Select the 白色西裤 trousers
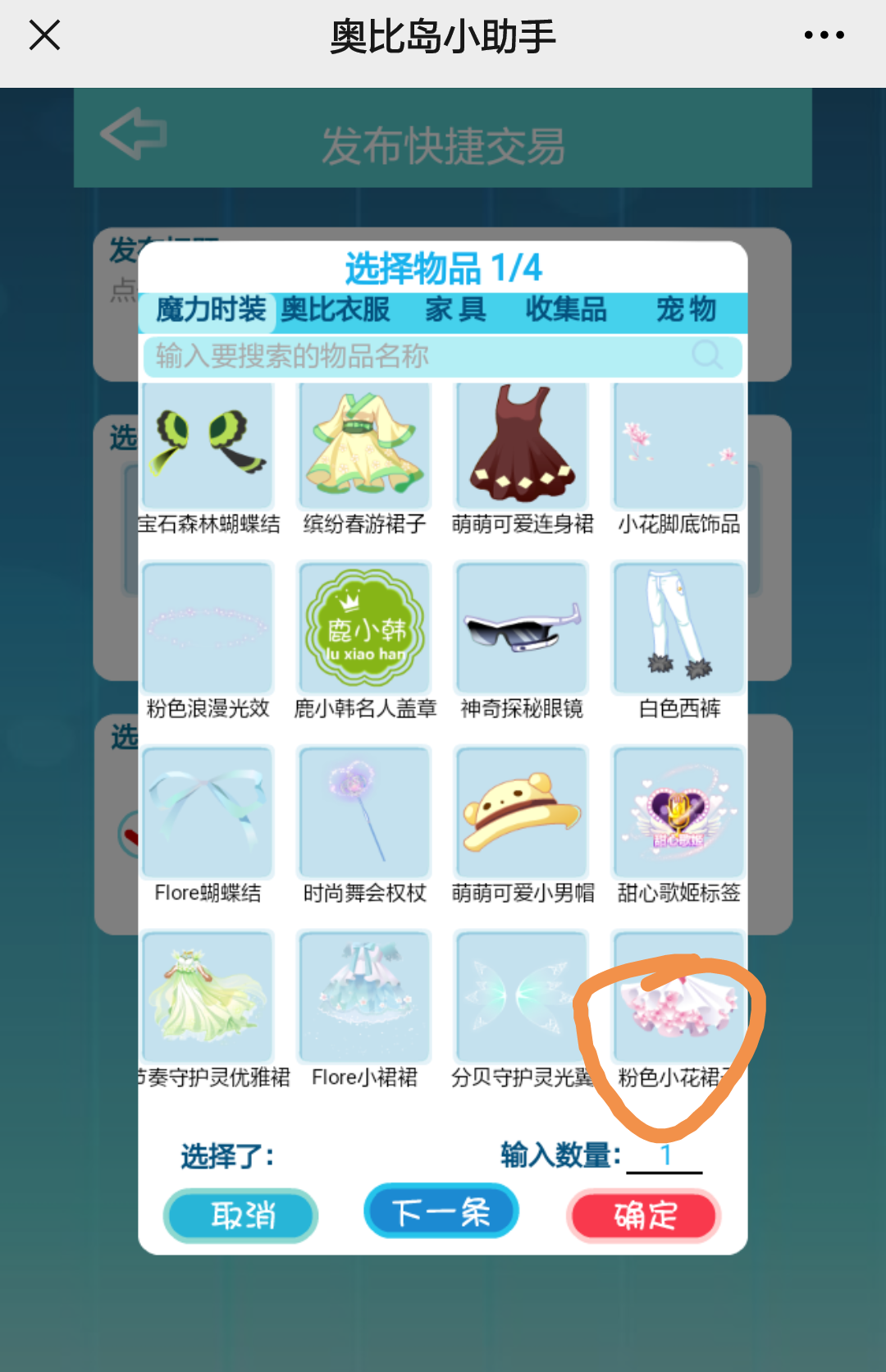 [679, 629]
